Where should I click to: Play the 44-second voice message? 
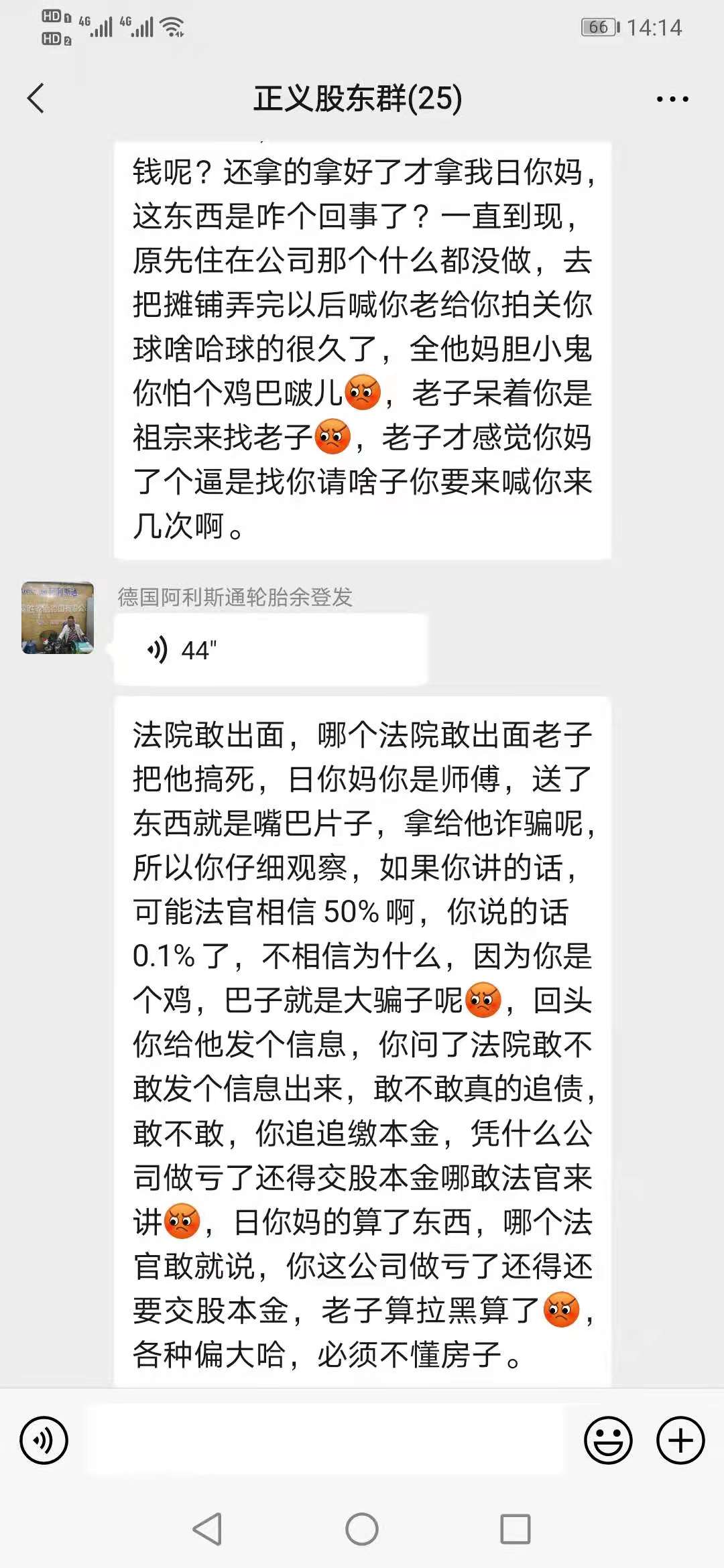[x=270, y=650]
